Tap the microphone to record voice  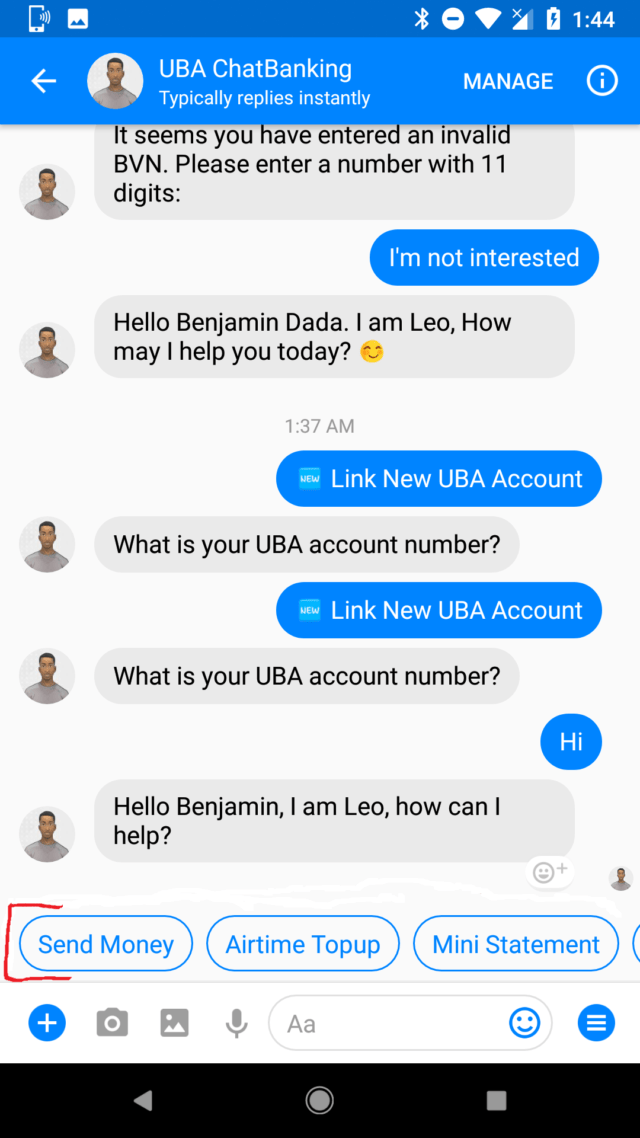point(236,1023)
